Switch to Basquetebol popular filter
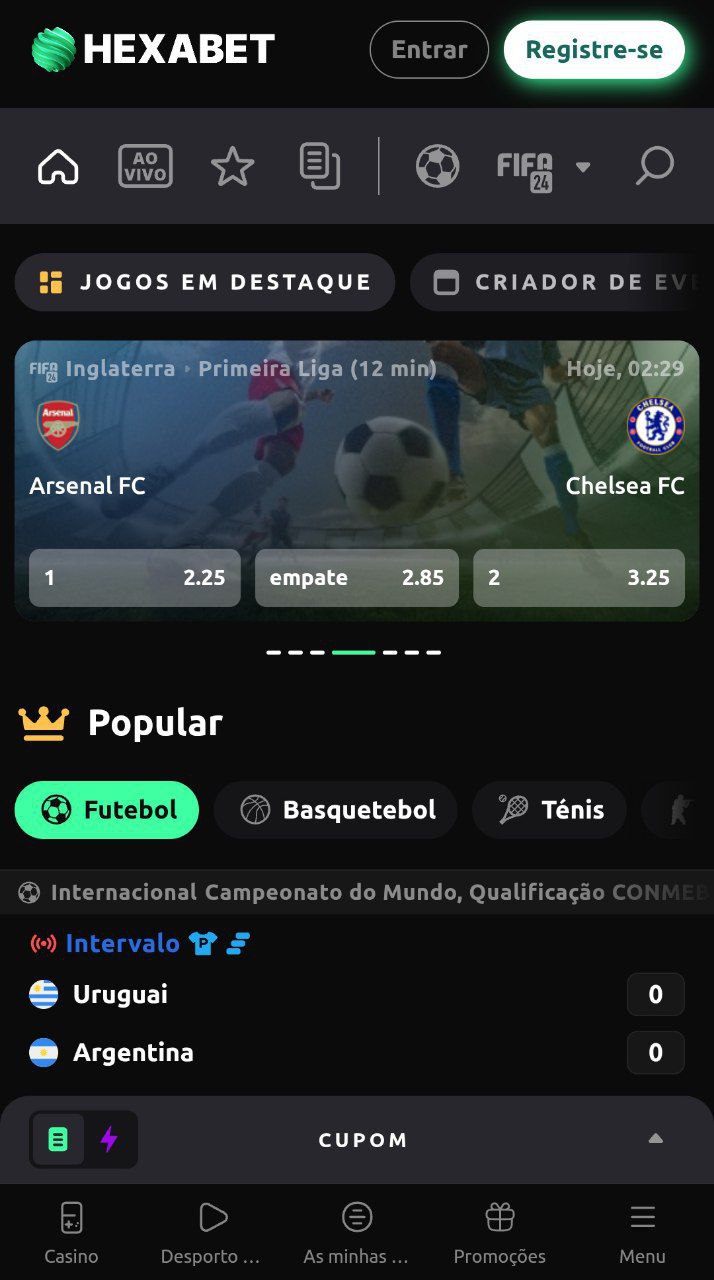Viewport: 714px width, 1280px height. 336,810
